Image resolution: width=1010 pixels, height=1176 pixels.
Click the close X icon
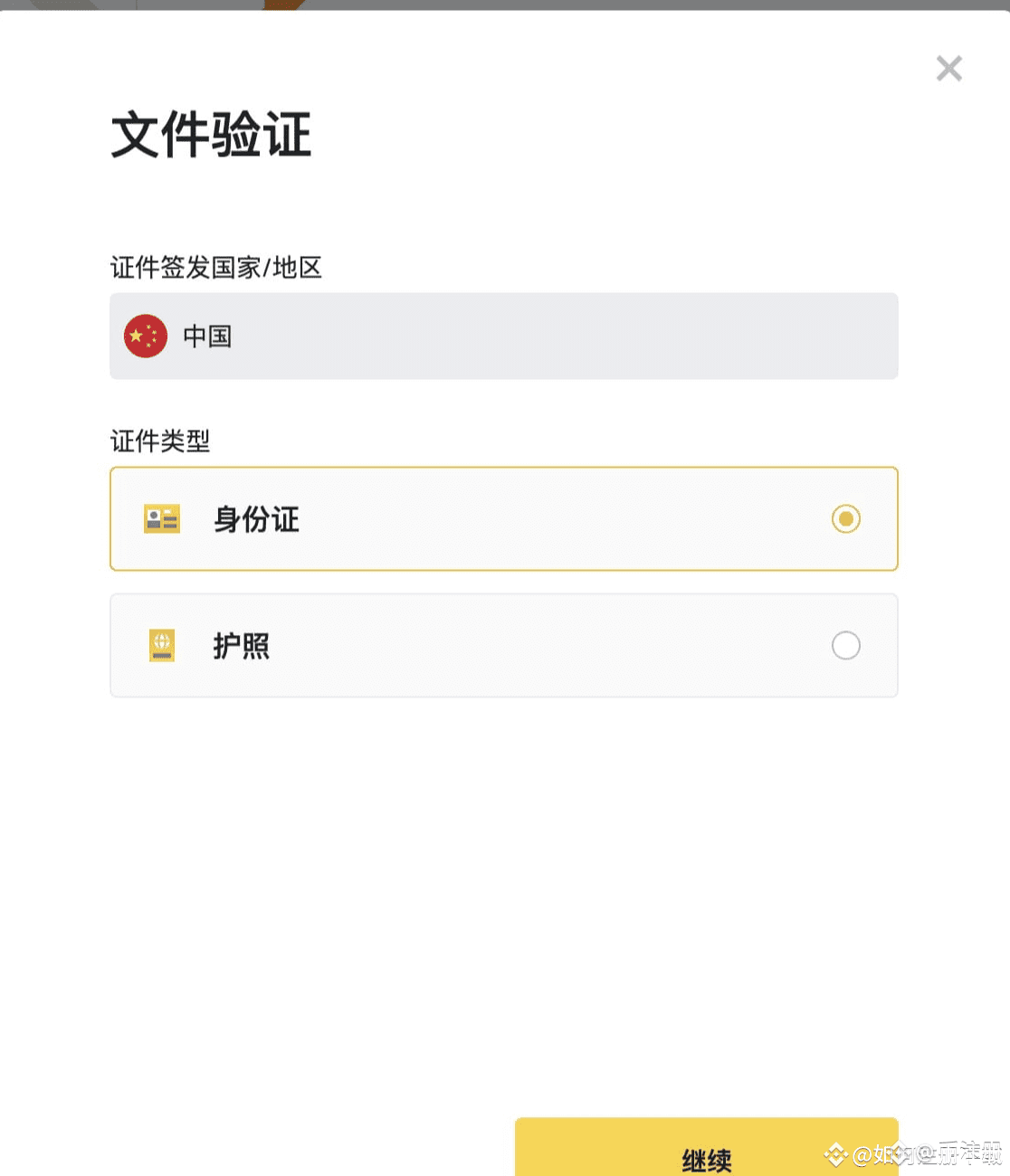(x=948, y=69)
